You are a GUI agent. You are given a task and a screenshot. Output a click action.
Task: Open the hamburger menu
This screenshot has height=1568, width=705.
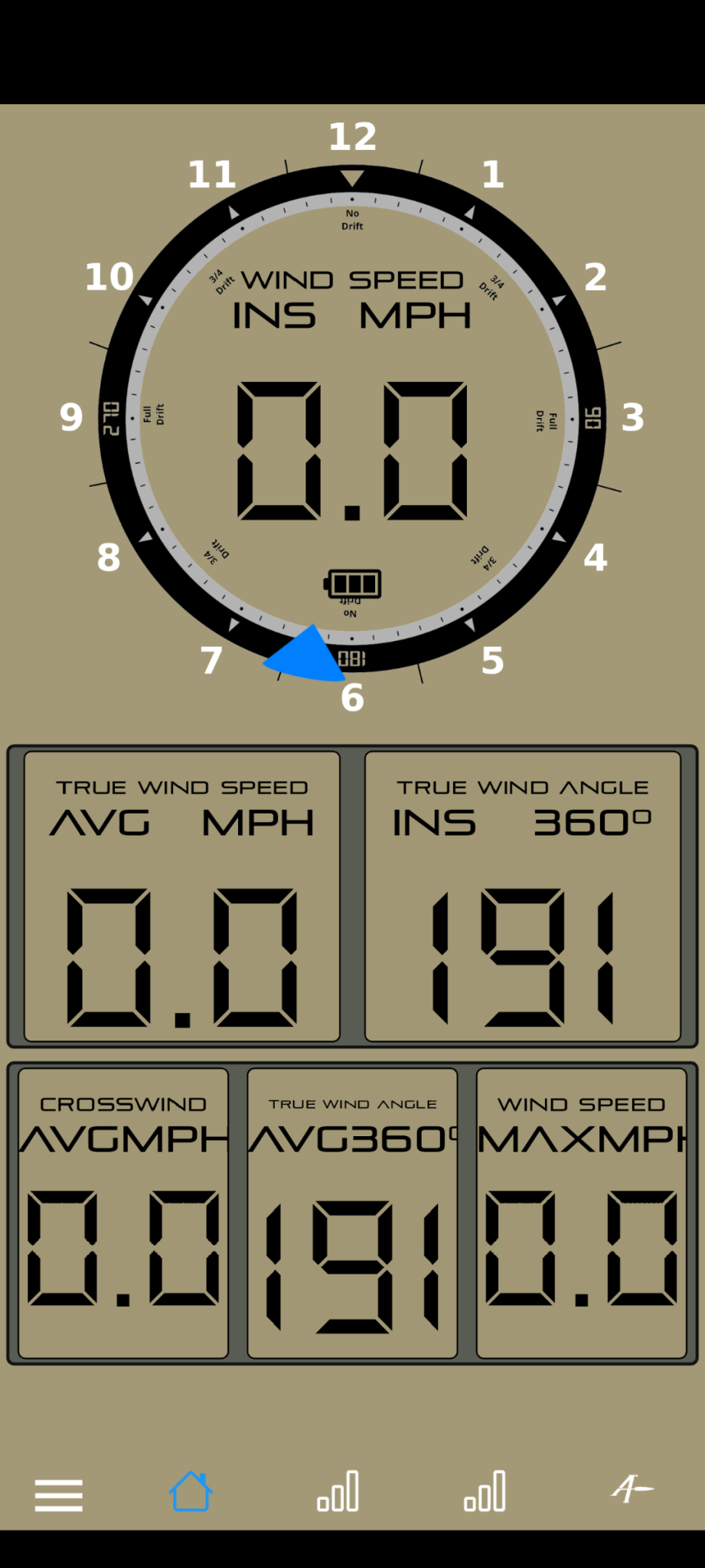click(x=58, y=1494)
